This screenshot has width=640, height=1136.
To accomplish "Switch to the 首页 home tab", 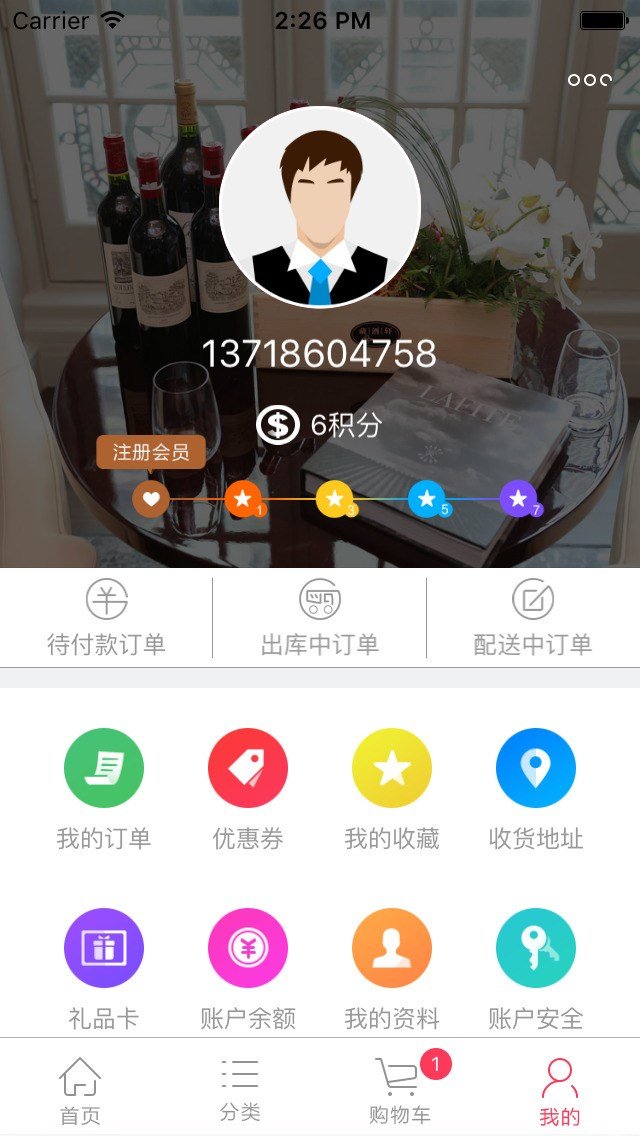I will (x=80, y=1090).
